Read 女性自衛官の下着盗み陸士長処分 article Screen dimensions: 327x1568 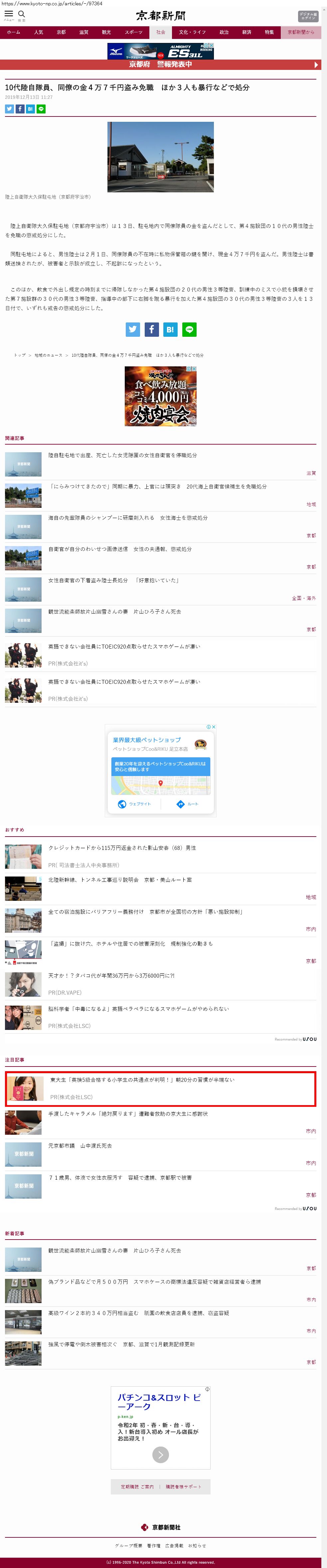(113, 581)
